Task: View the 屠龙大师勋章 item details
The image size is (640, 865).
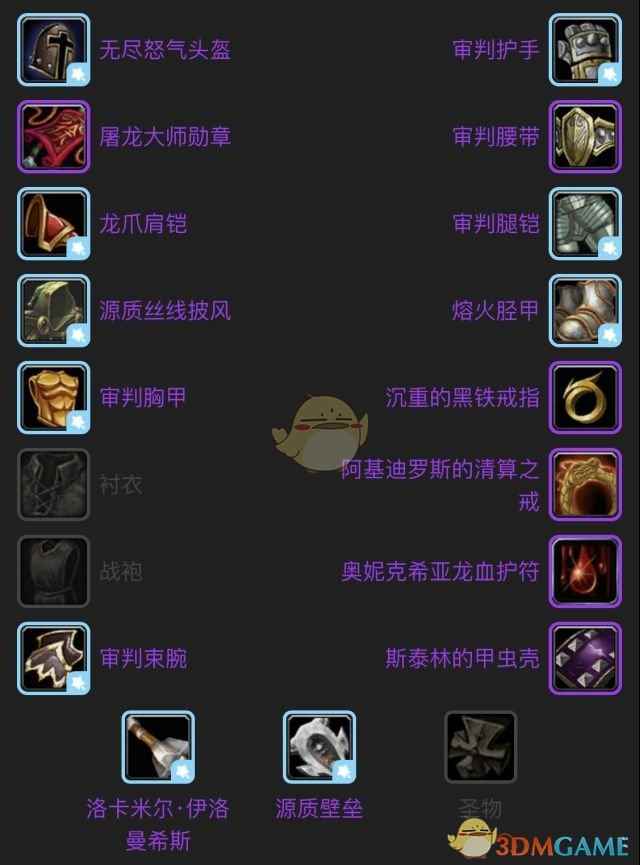Action: (54, 137)
